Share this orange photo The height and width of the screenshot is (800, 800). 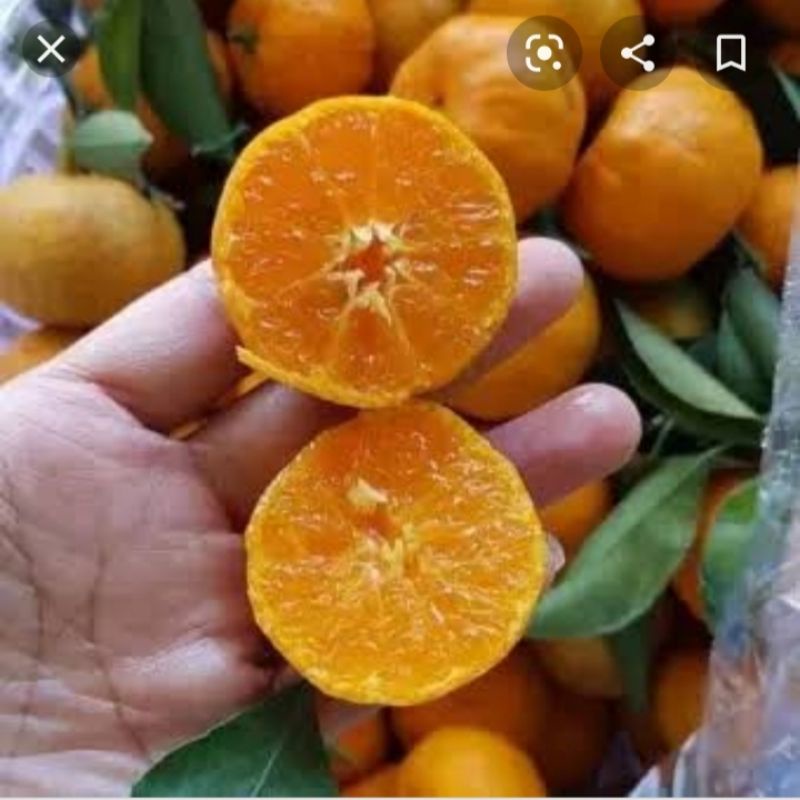(638, 53)
